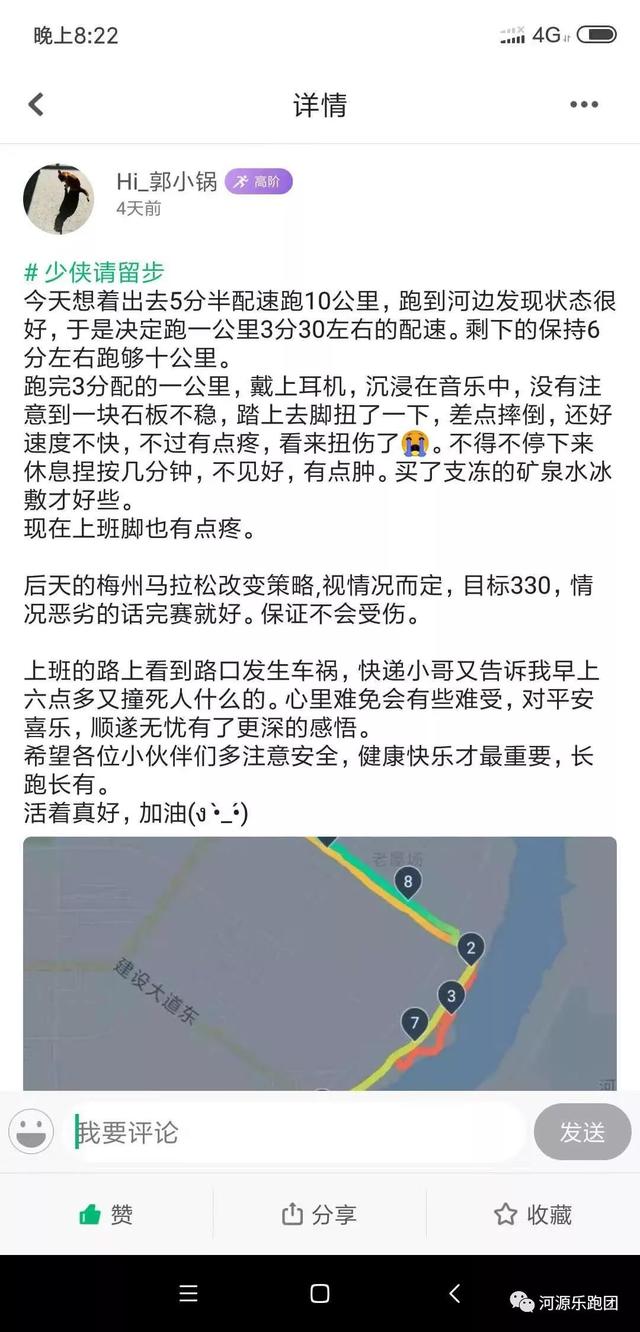The image size is (640, 1332).
Task: Go back from the 详情 page
Action: click(x=37, y=104)
